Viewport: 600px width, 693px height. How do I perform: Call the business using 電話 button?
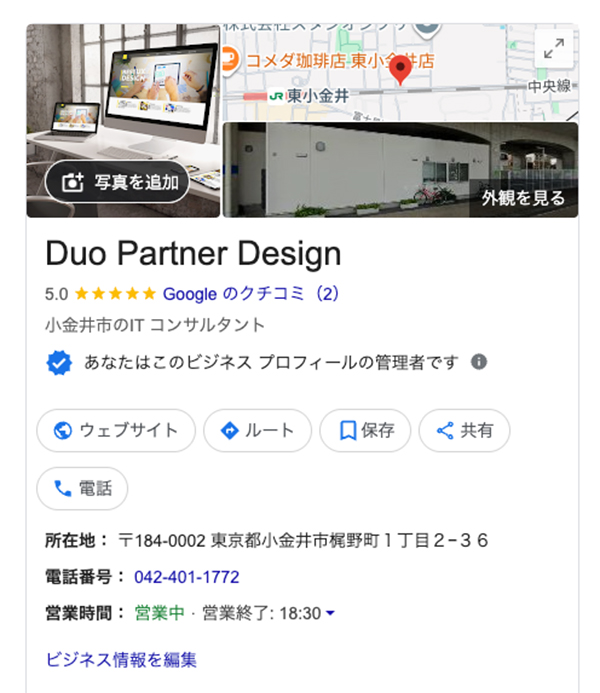[x=82, y=488]
